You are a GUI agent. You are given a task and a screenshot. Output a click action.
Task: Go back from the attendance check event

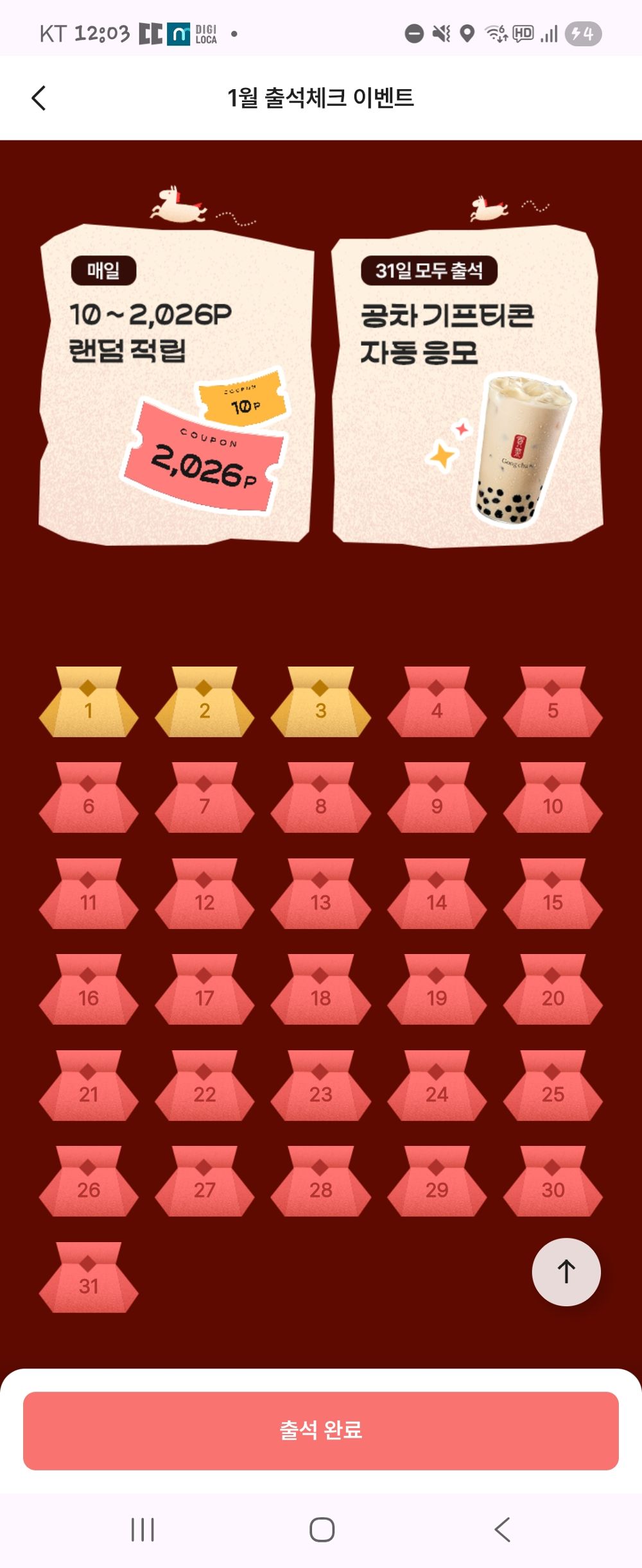[x=39, y=98]
